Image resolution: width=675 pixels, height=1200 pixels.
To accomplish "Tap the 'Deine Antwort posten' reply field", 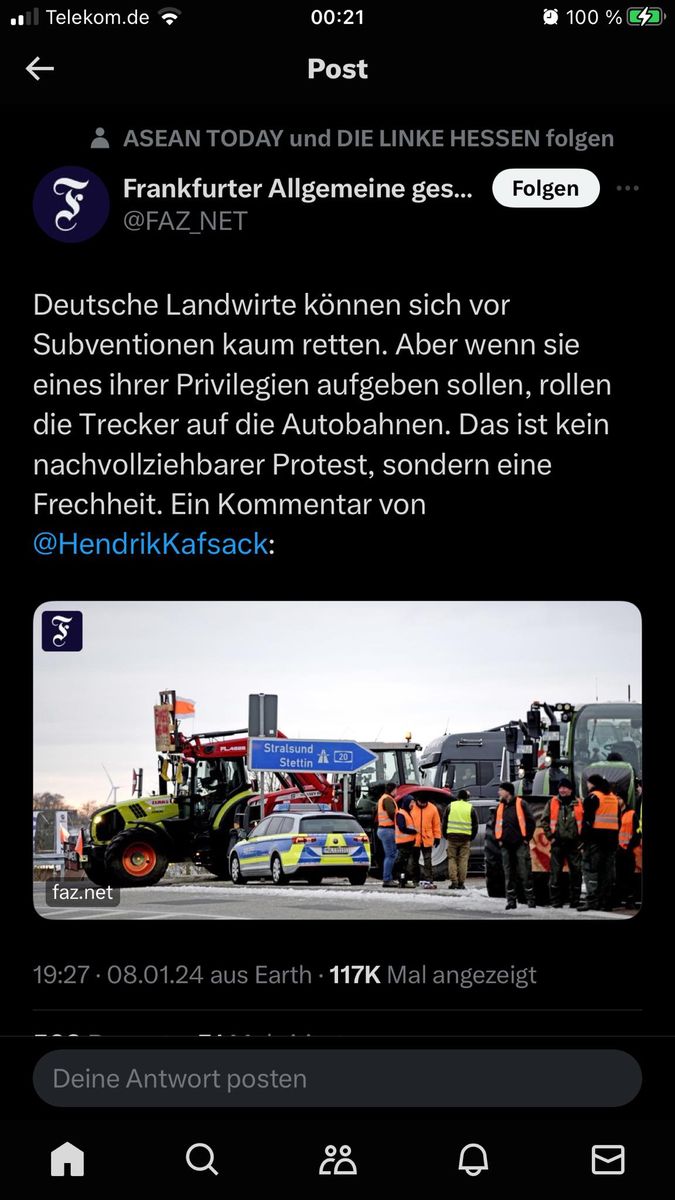I will tap(337, 1078).
